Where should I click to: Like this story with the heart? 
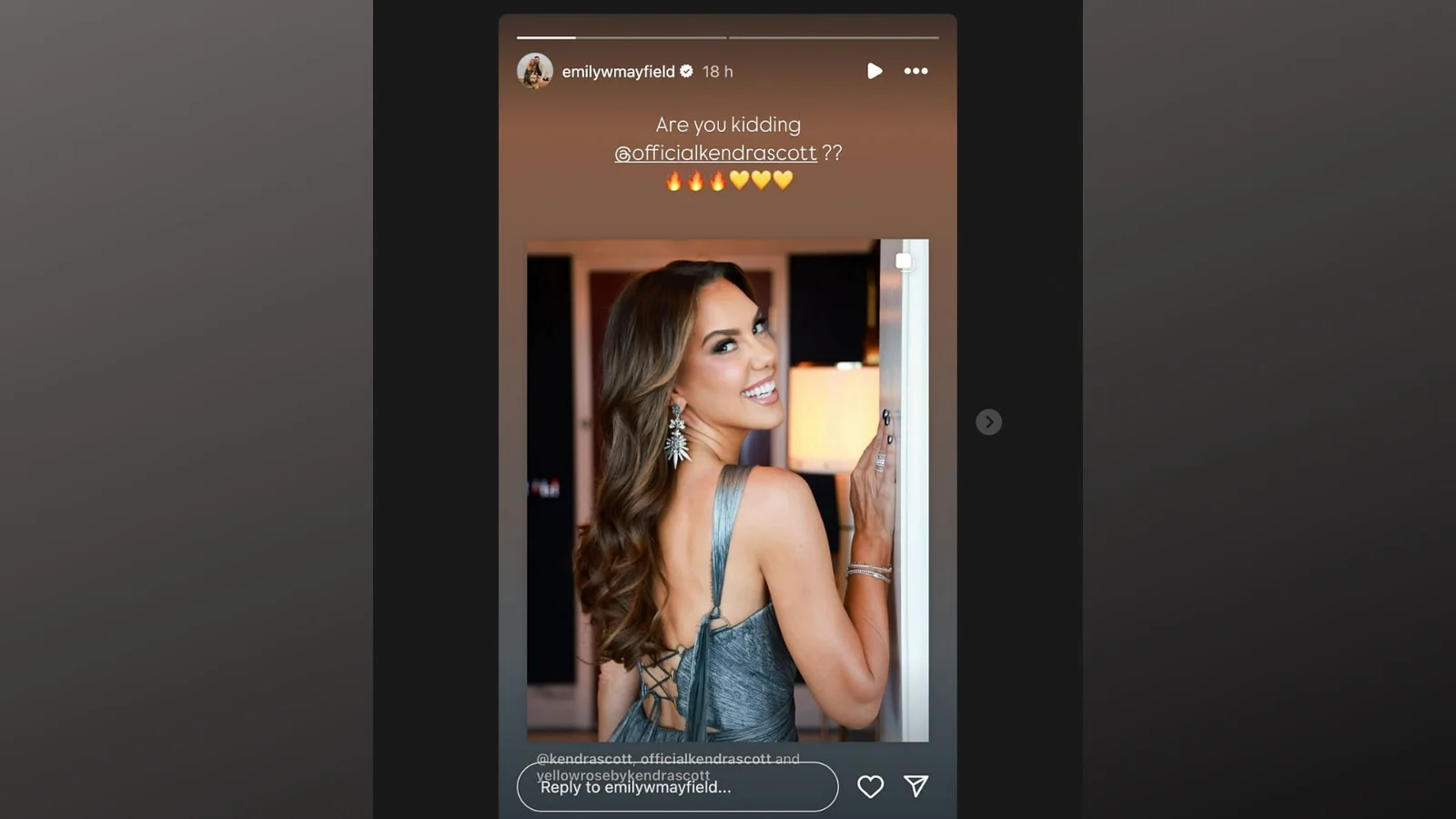870,786
